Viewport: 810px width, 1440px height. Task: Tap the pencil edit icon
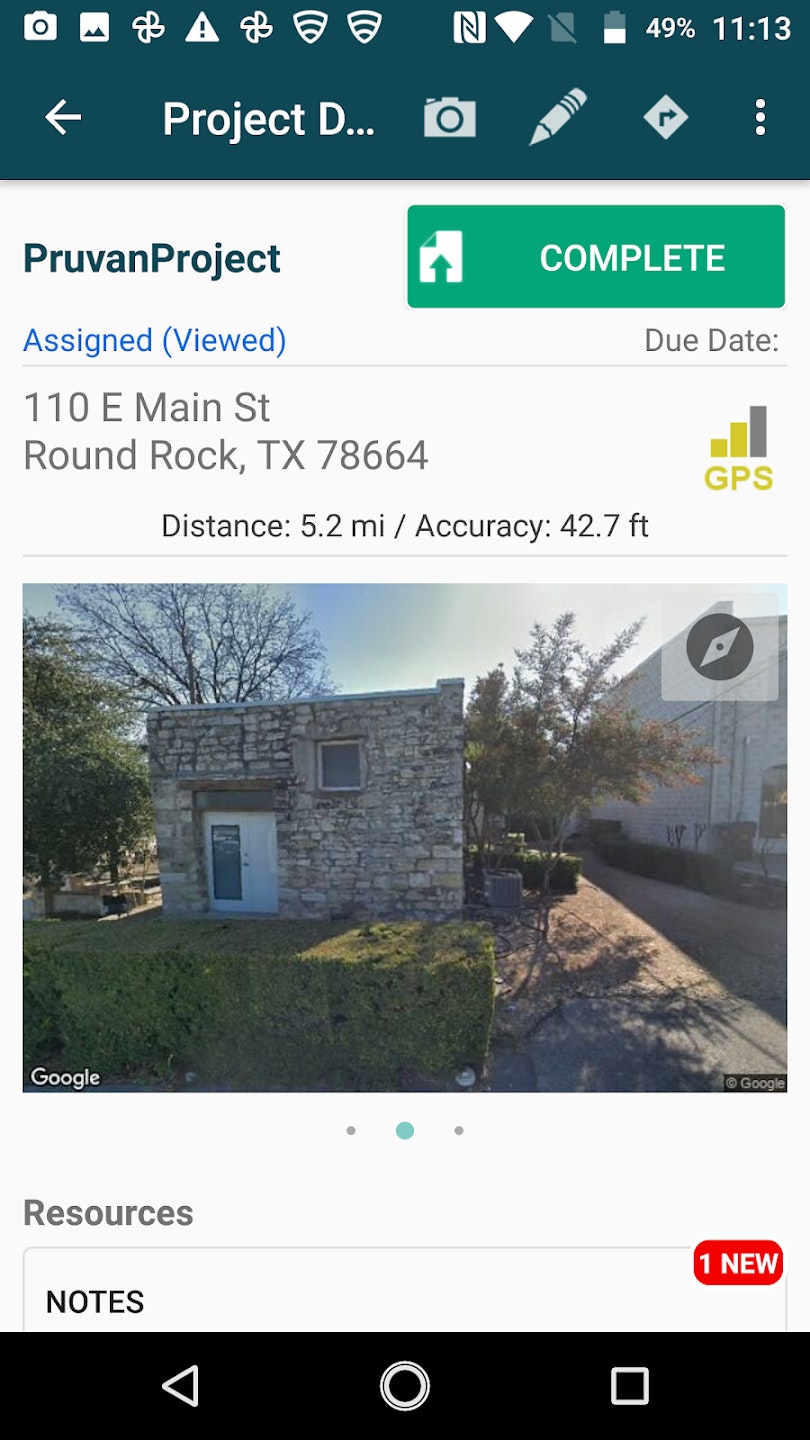pyautogui.click(x=557, y=118)
